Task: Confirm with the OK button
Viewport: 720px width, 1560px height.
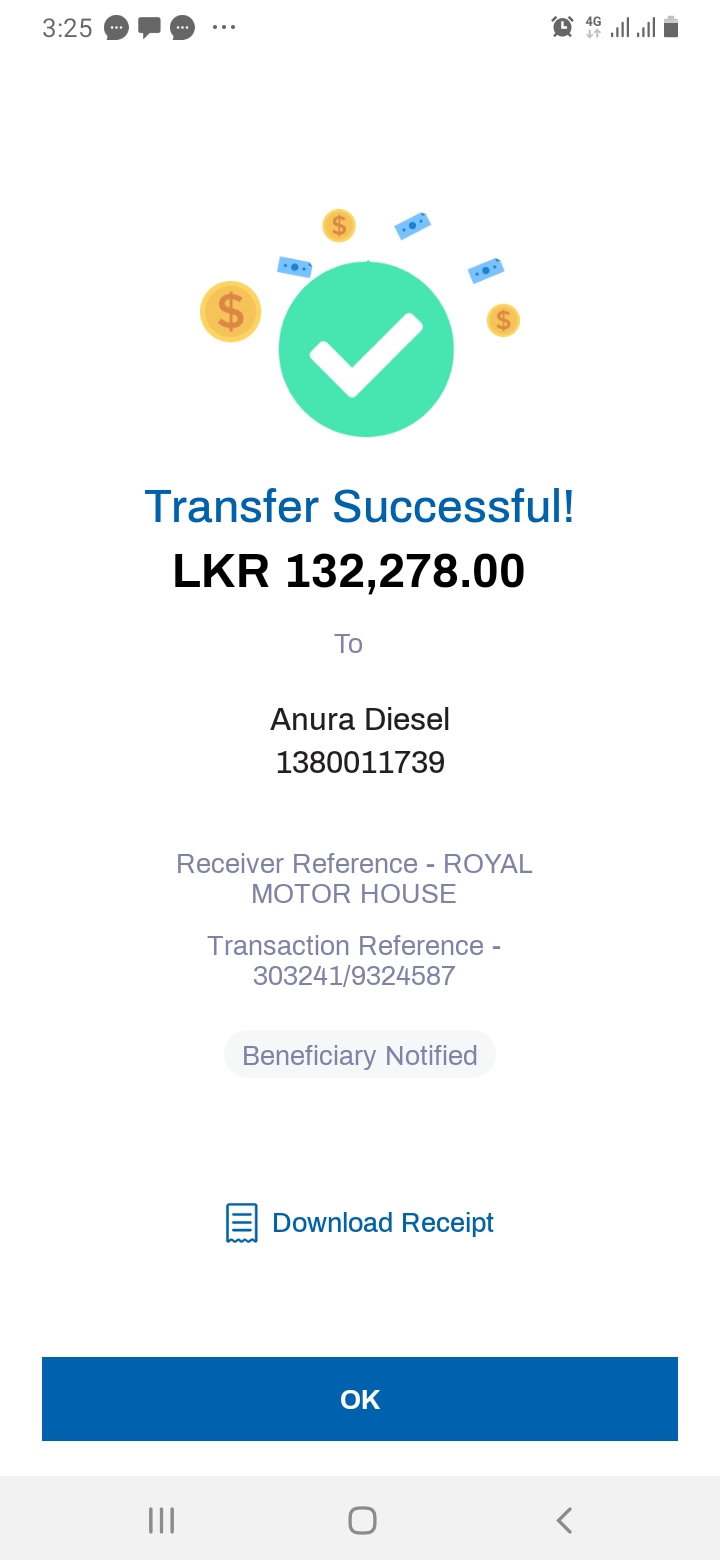Action: (360, 1399)
